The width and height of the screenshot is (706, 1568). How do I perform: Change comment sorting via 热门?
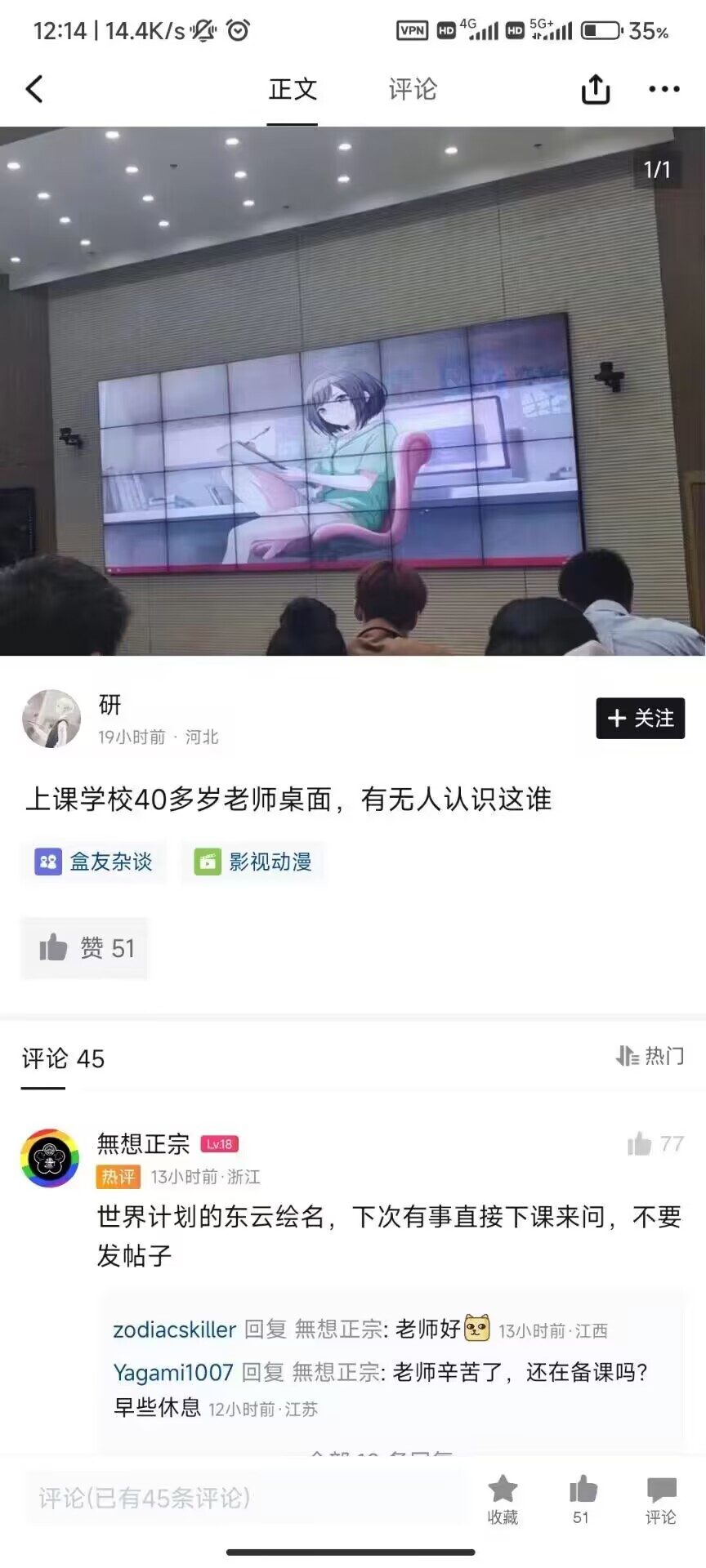point(650,1056)
